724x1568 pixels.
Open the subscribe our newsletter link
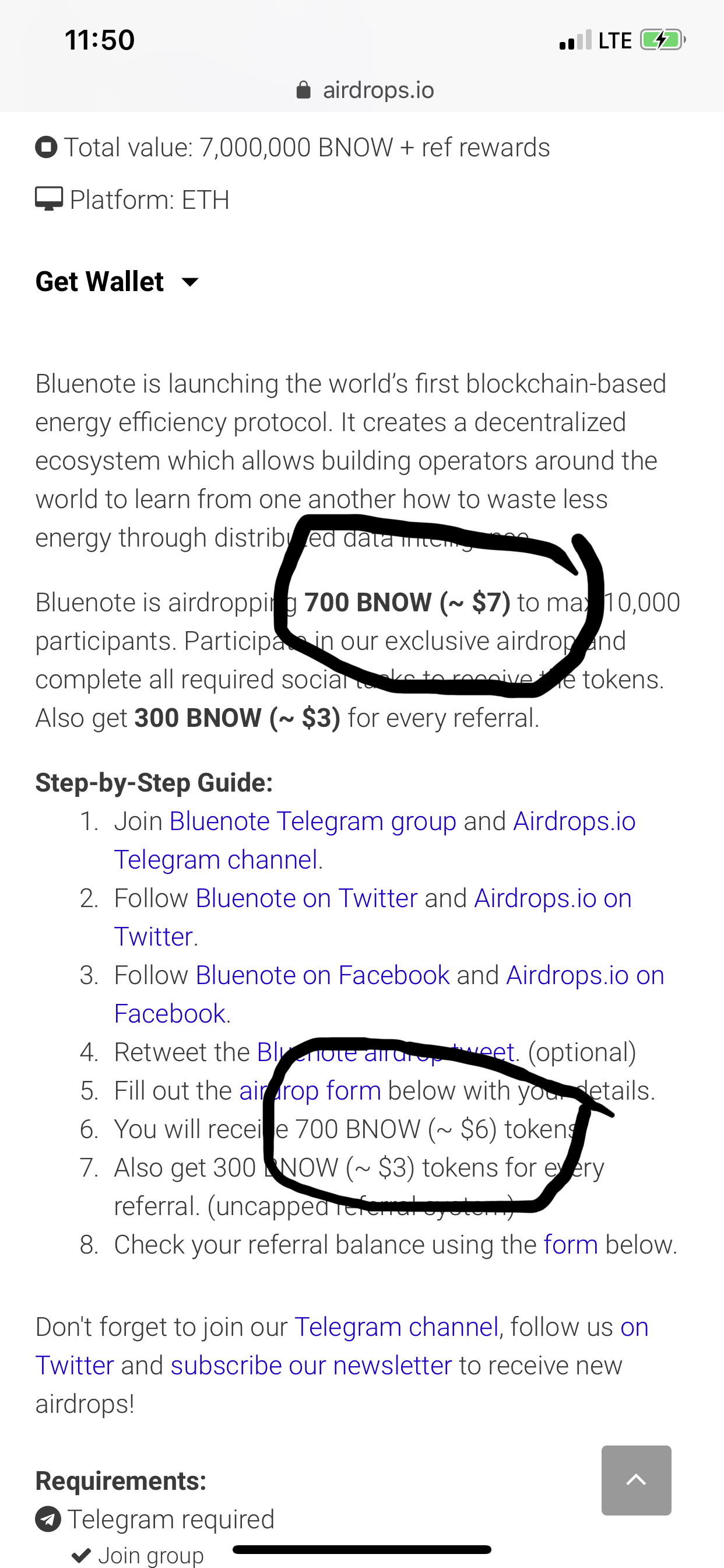coord(311,1366)
